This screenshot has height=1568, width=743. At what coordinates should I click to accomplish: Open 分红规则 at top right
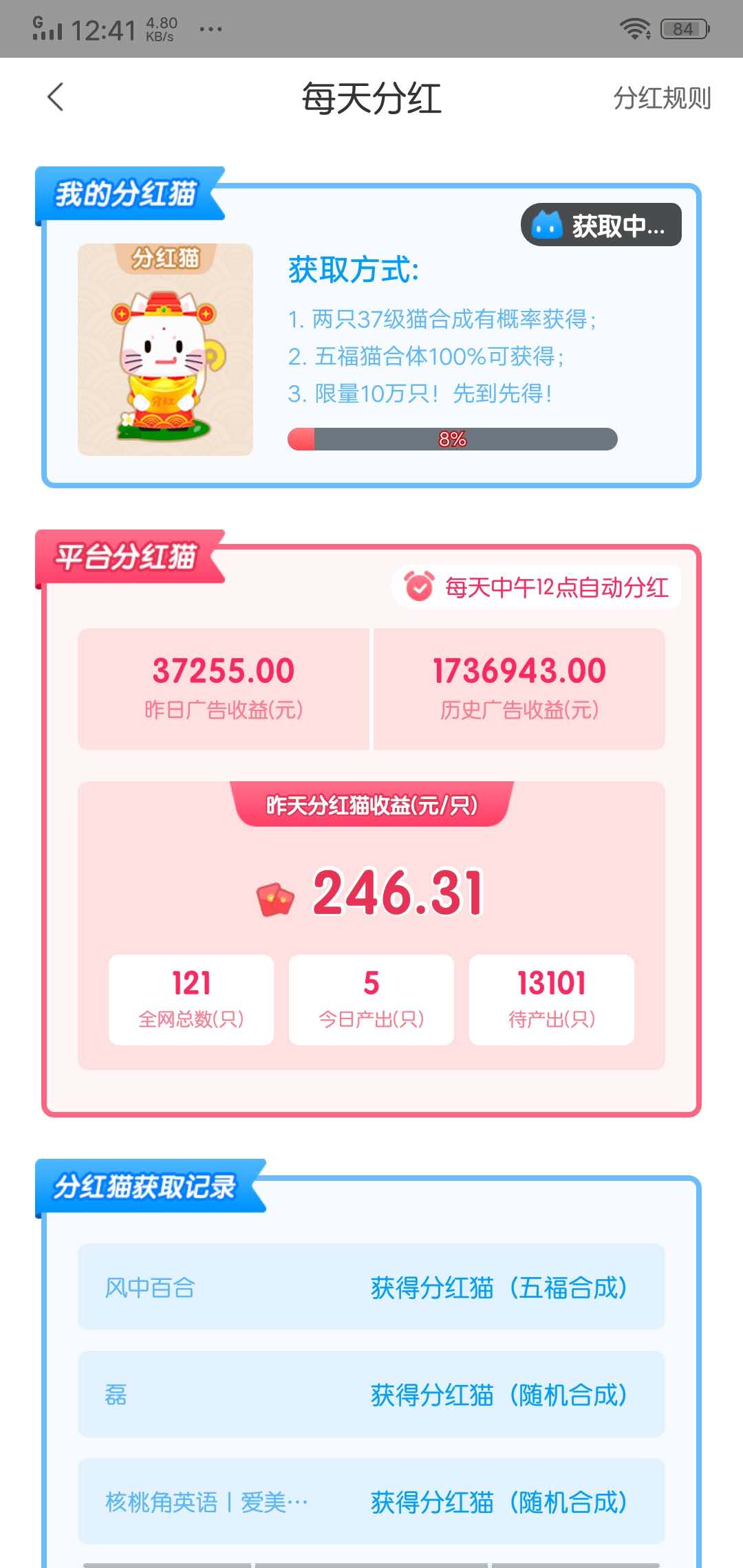click(x=662, y=100)
